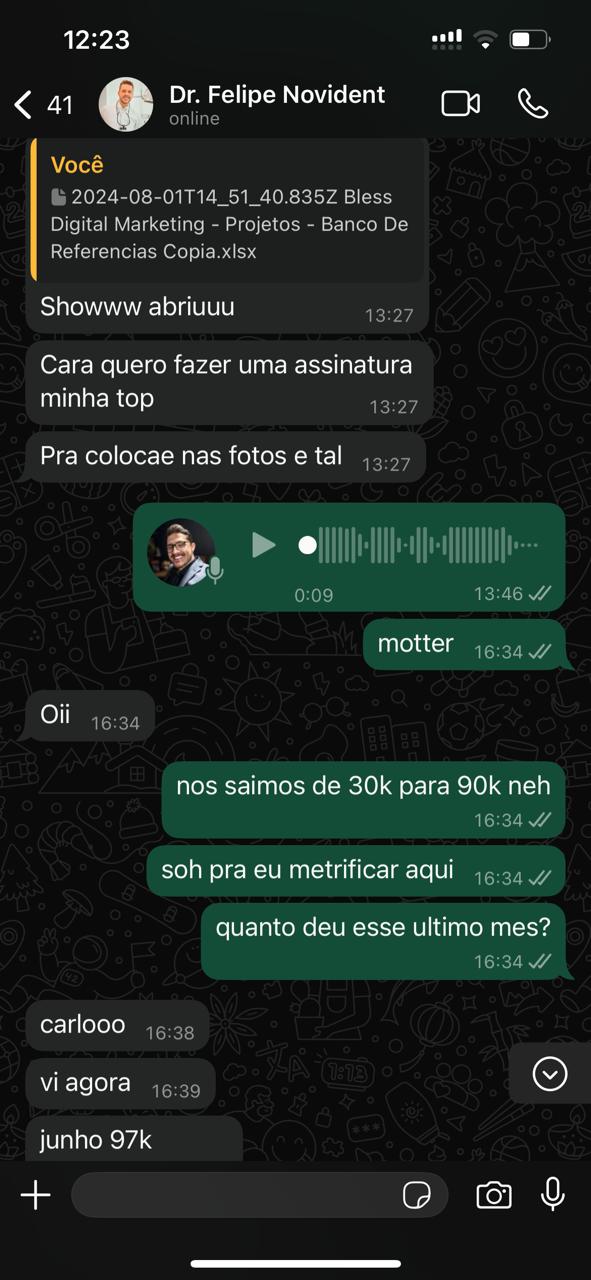Start a voice call
591x1280 pixels.
(x=533, y=103)
